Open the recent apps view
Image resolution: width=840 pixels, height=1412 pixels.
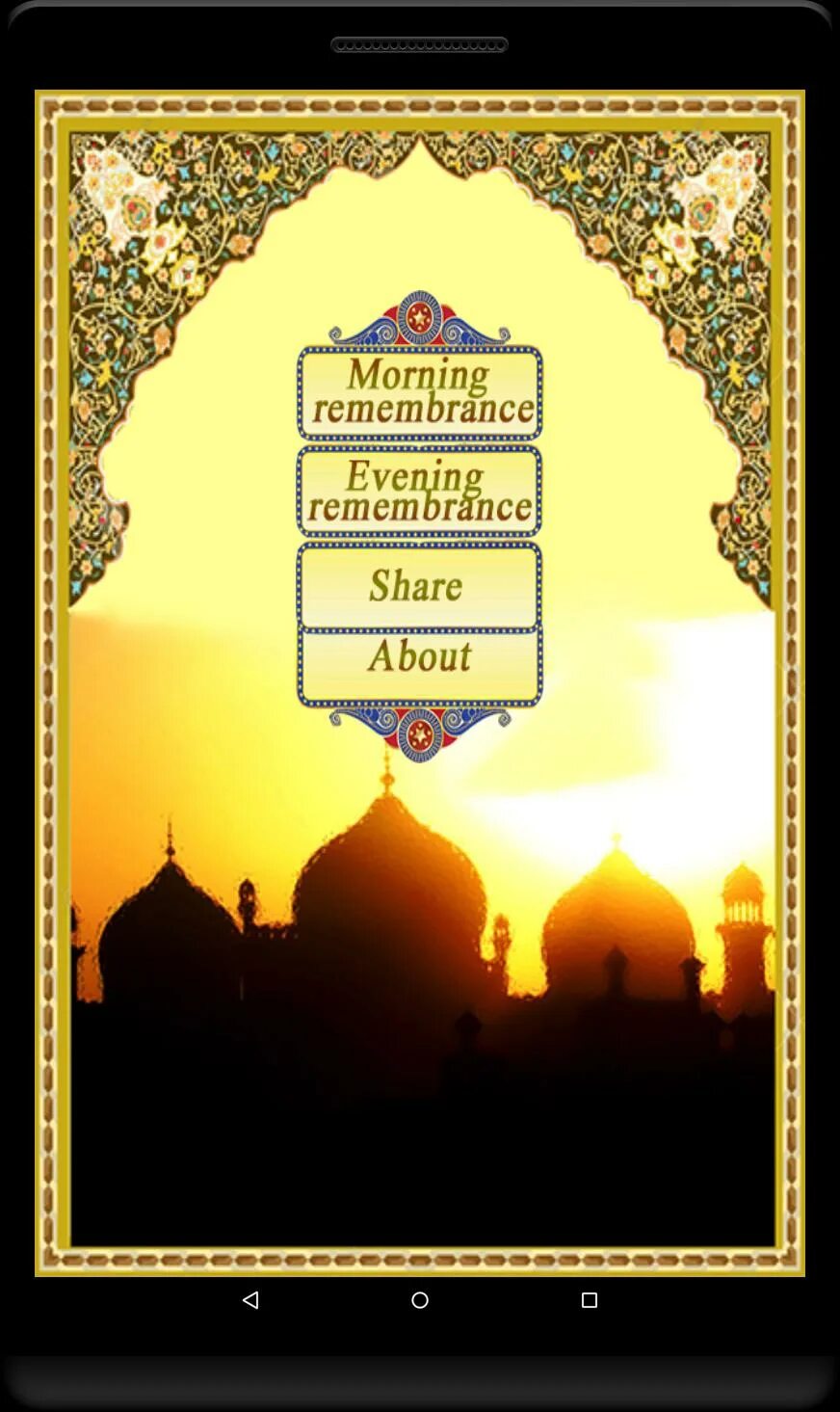point(590,1300)
